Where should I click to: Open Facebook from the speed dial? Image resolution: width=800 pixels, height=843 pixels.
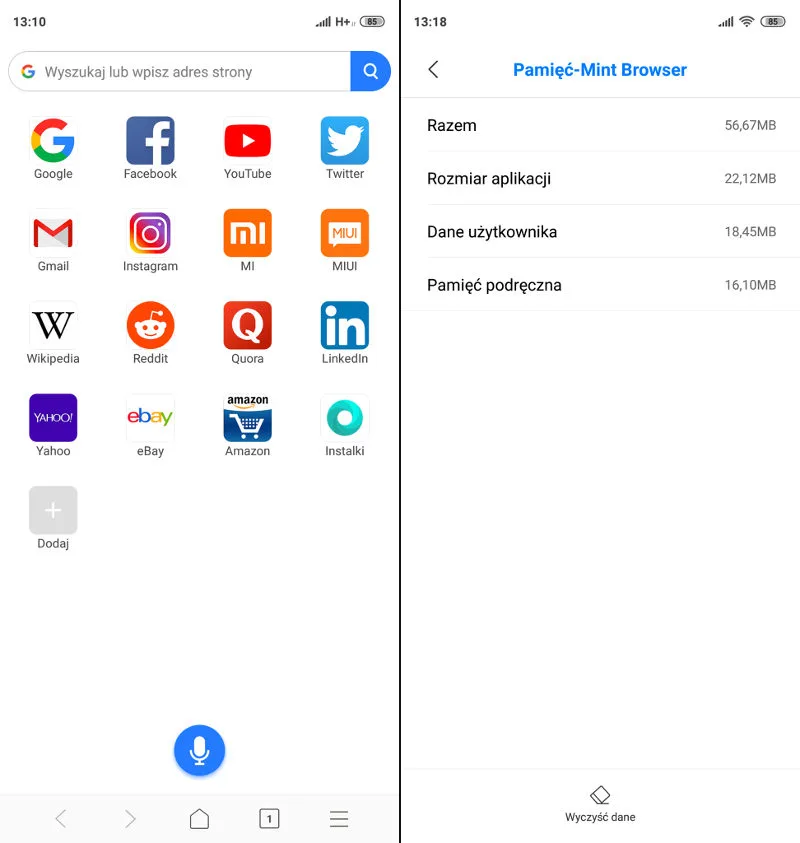[150, 140]
